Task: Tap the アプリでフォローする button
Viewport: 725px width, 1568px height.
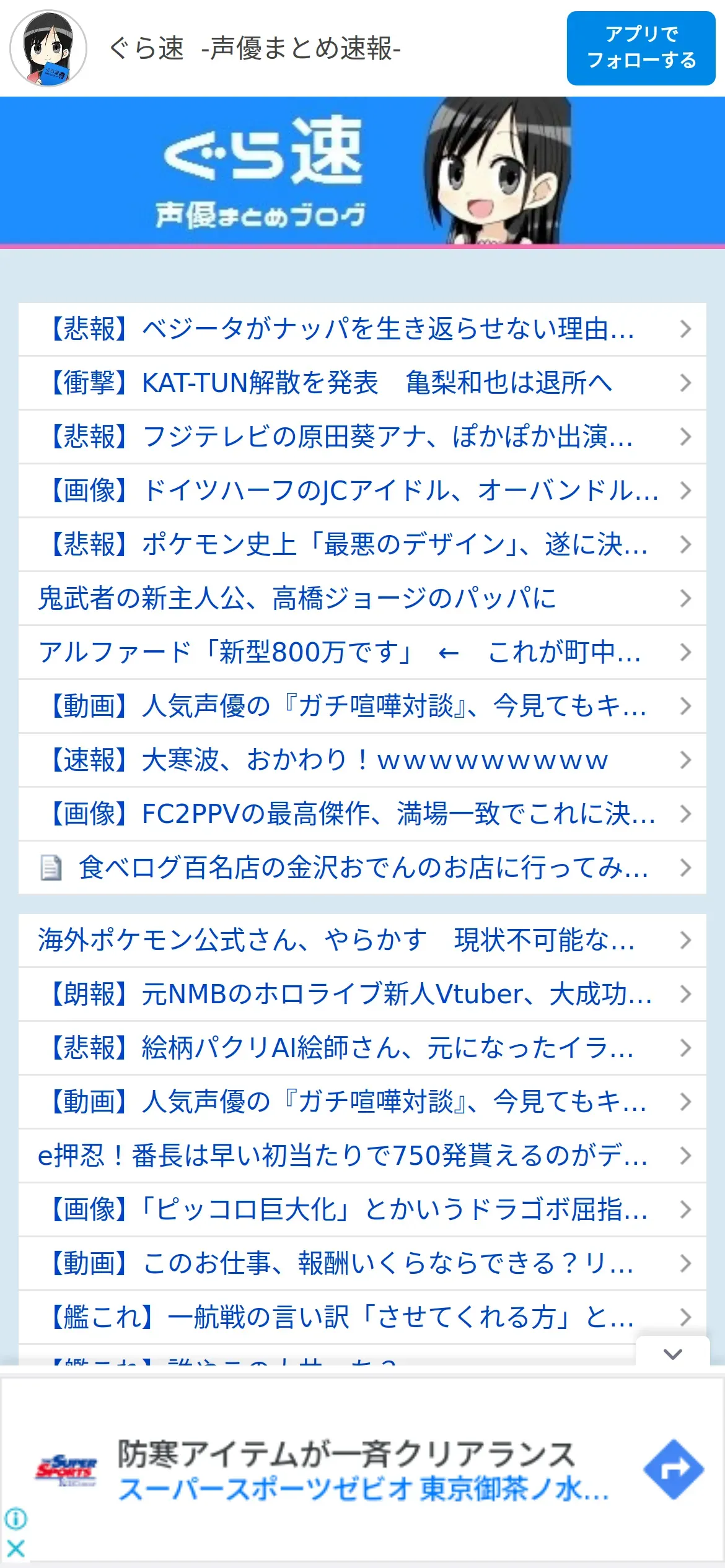Action: [x=641, y=48]
